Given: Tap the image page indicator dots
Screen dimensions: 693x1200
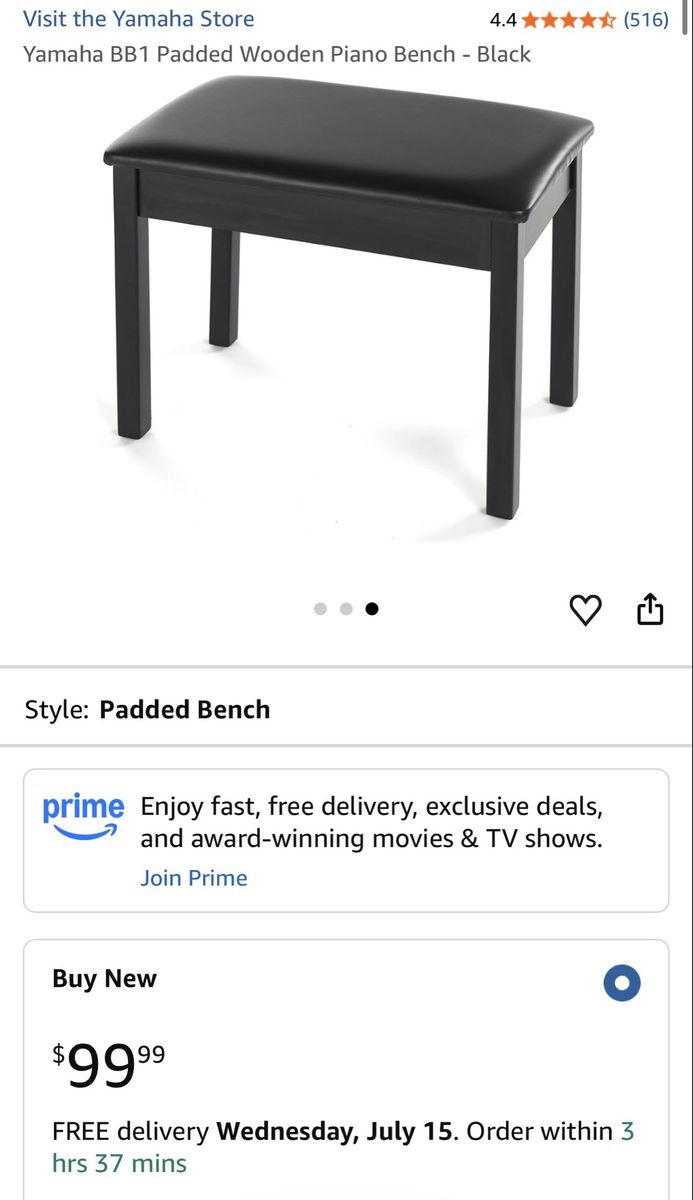Looking at the screenshot, I should [346, 609].
